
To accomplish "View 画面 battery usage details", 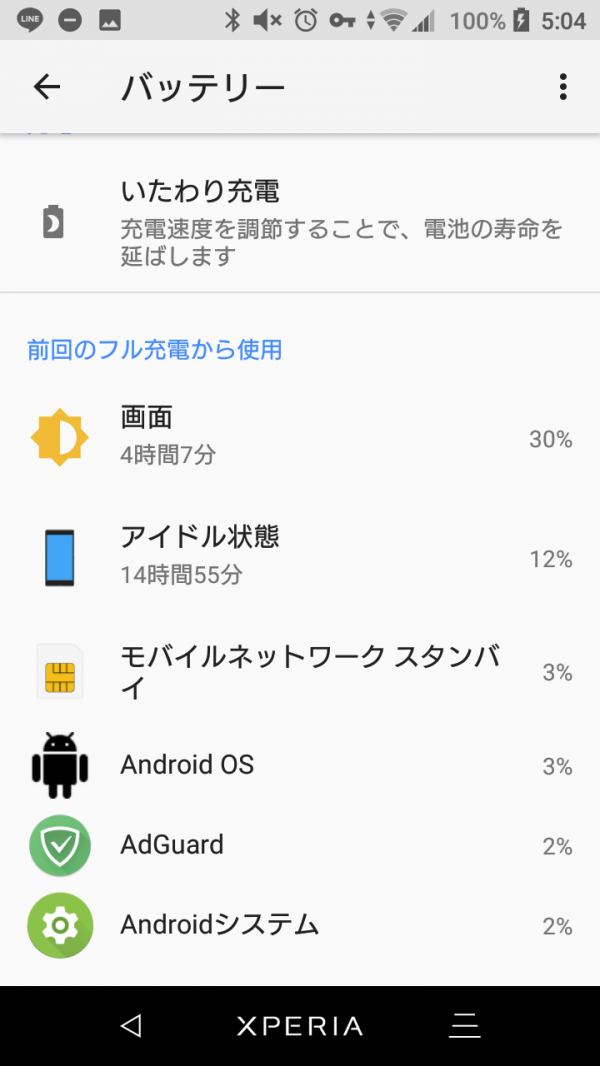I will pyautogui.click(x=300, y=437).
